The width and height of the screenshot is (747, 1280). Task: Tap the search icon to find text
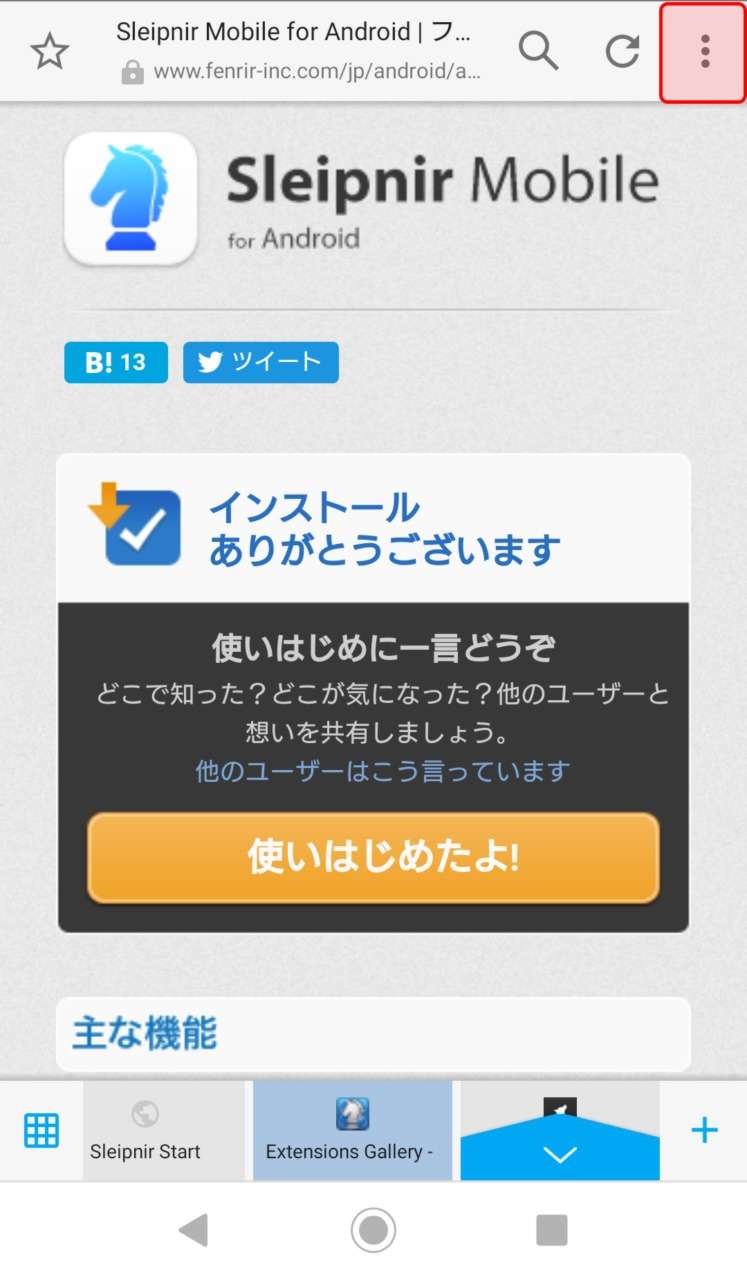point(538,52)
